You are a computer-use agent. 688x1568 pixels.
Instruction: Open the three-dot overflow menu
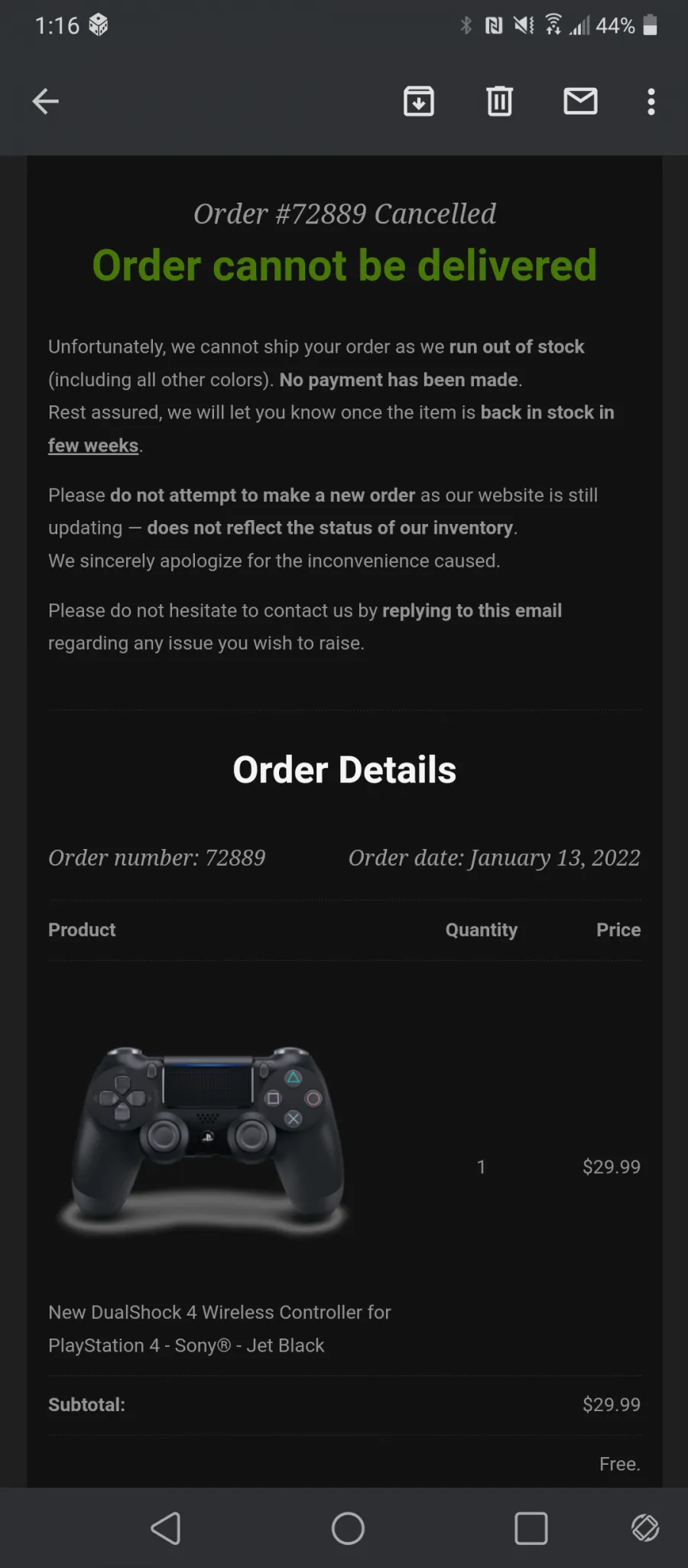point(651,102)
